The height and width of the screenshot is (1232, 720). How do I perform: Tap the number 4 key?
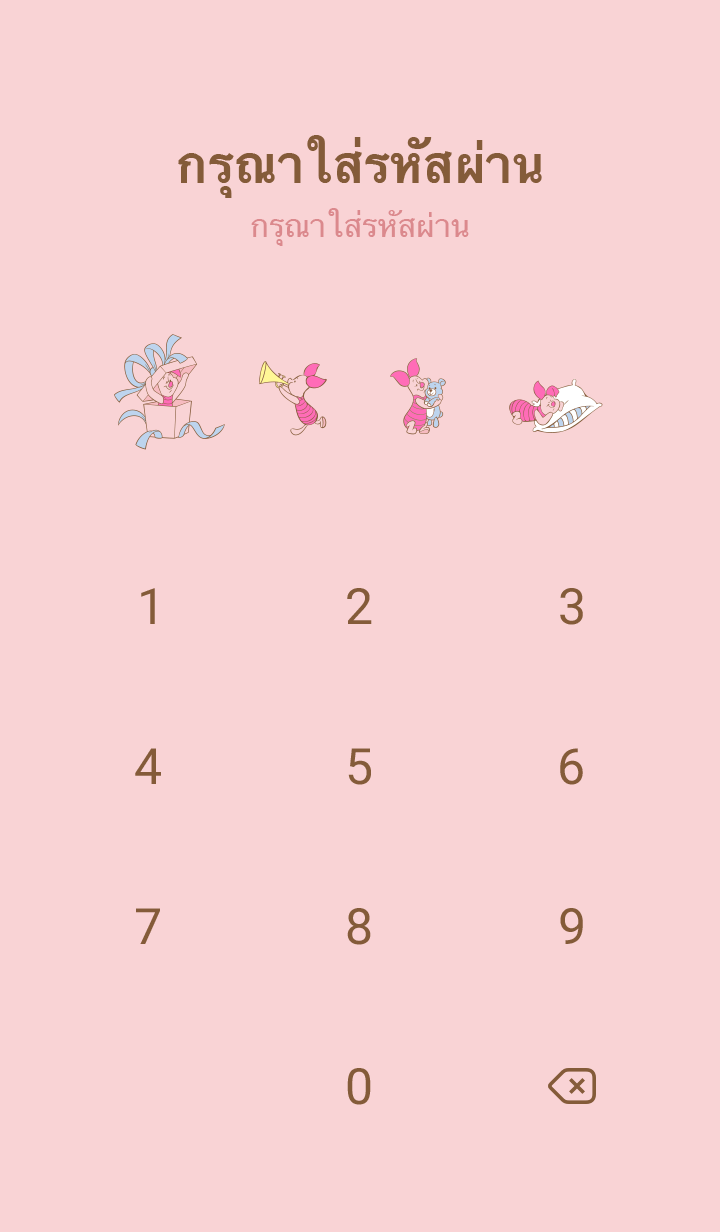(148, 767)
